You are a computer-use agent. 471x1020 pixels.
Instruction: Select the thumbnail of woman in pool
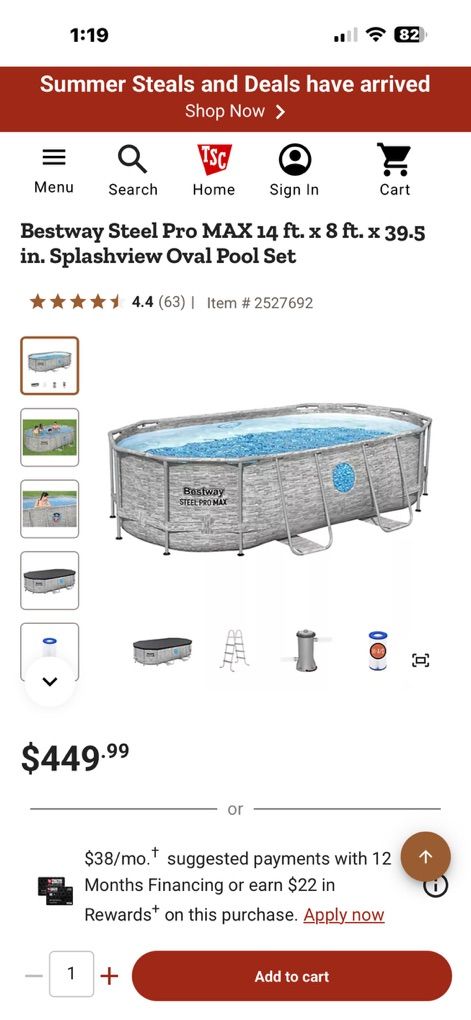tap(49, 509)
